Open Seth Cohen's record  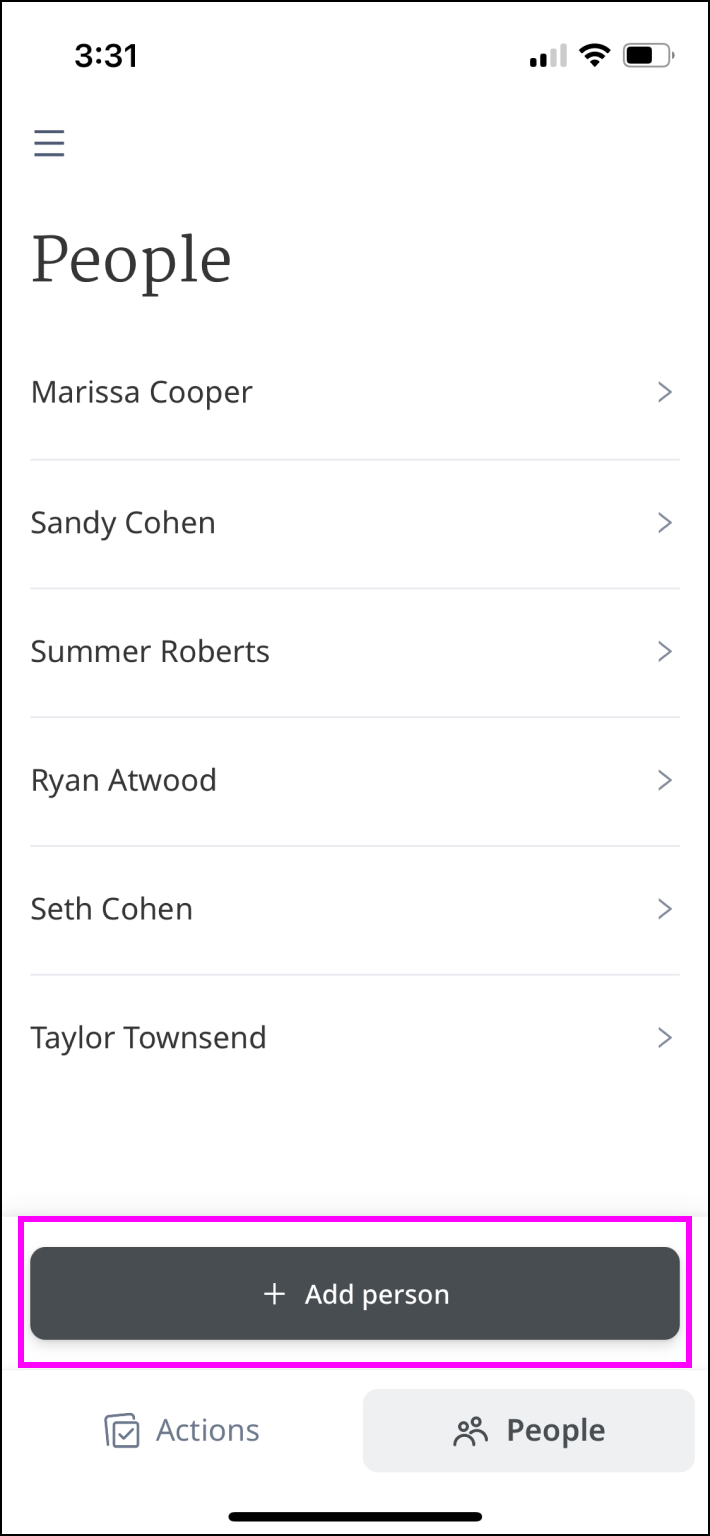[354, 910]
